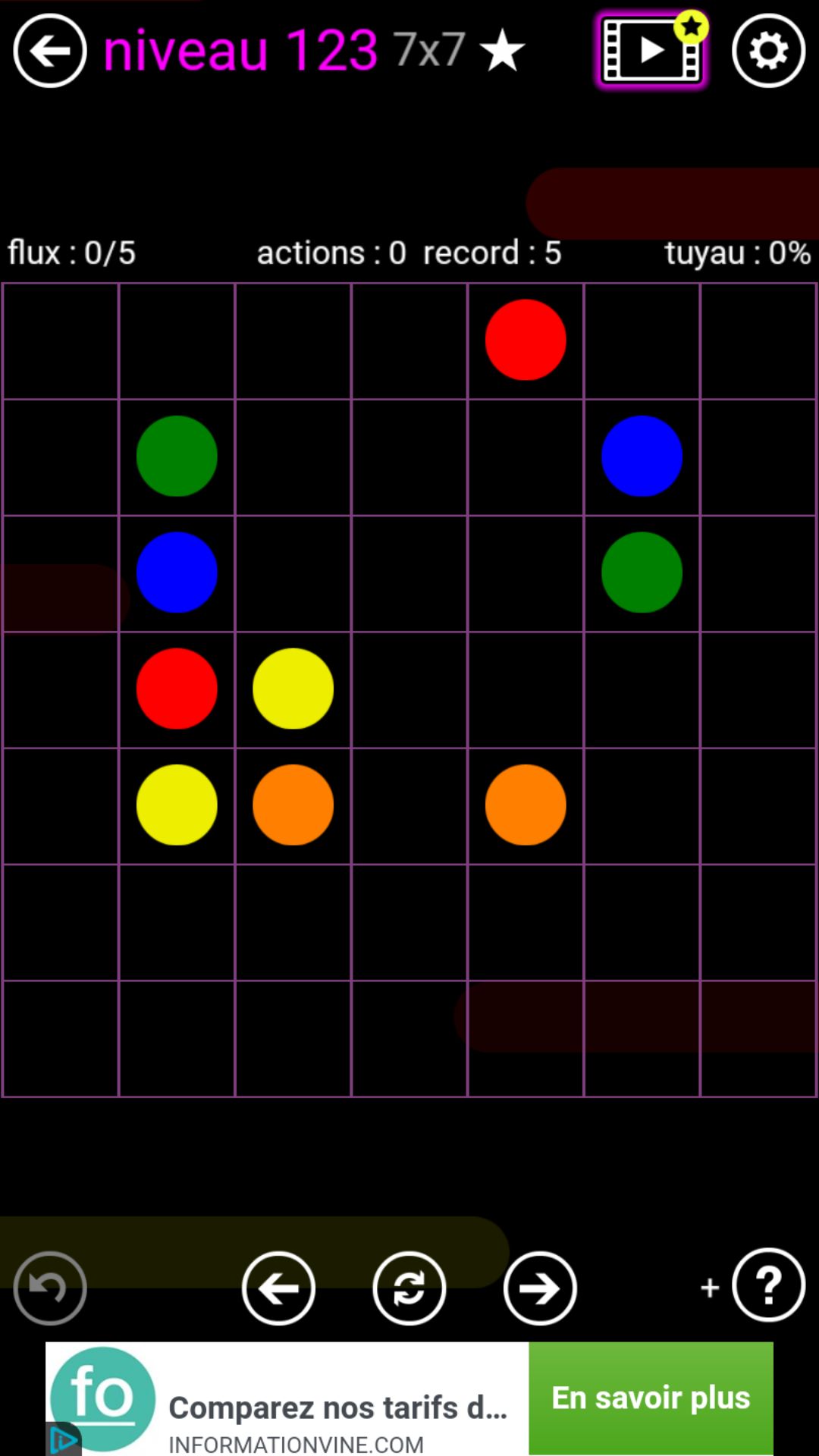
Task: Open the settings gear
Action: point(768,51)
